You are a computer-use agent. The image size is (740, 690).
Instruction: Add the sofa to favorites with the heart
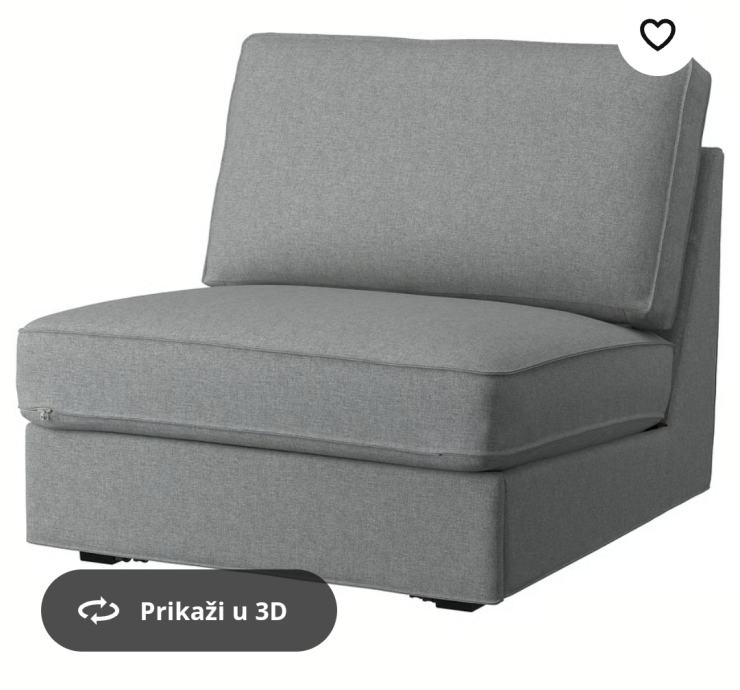pyautogui.click(x=657, y=35)
